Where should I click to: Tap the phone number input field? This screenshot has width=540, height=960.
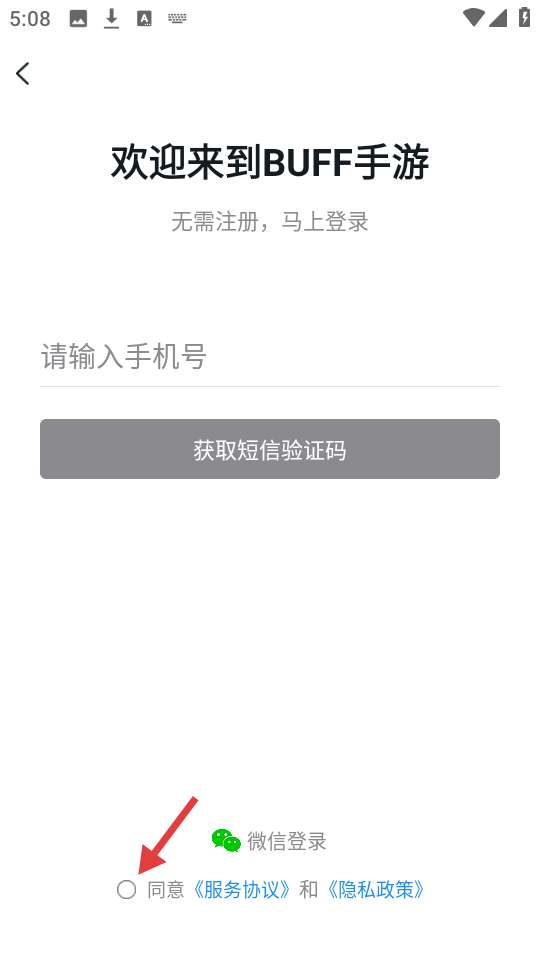pyautogui.click(x=270, y=356)
